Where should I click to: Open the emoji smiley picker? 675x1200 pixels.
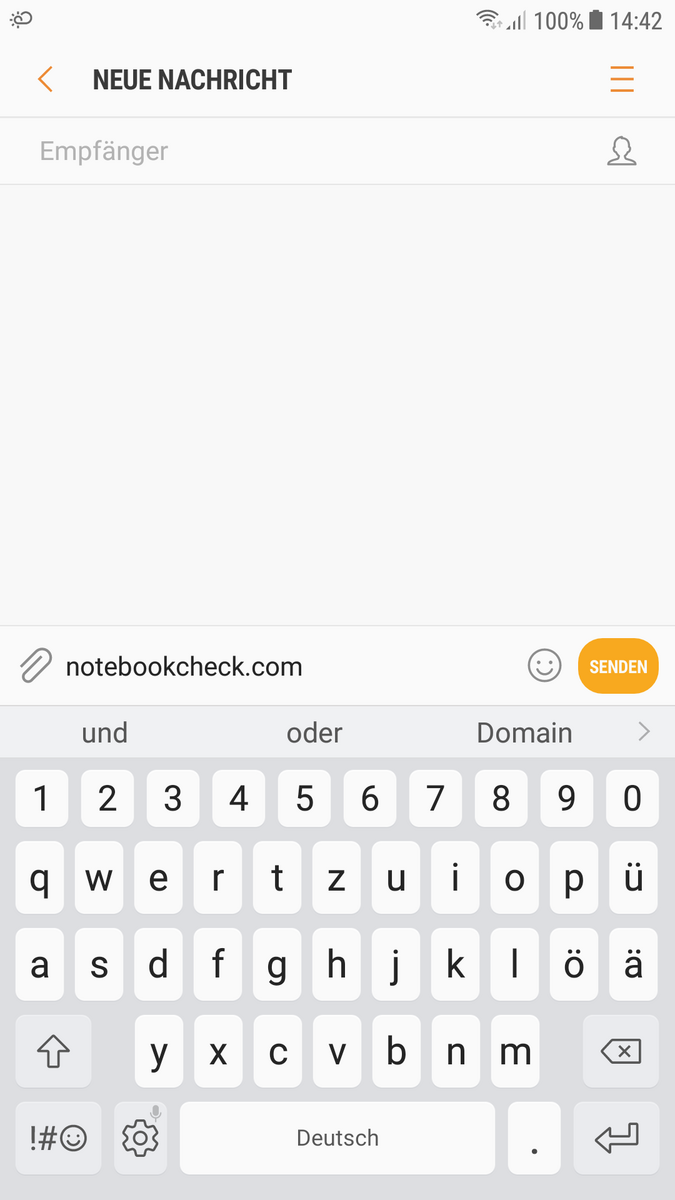click(544, 666)
